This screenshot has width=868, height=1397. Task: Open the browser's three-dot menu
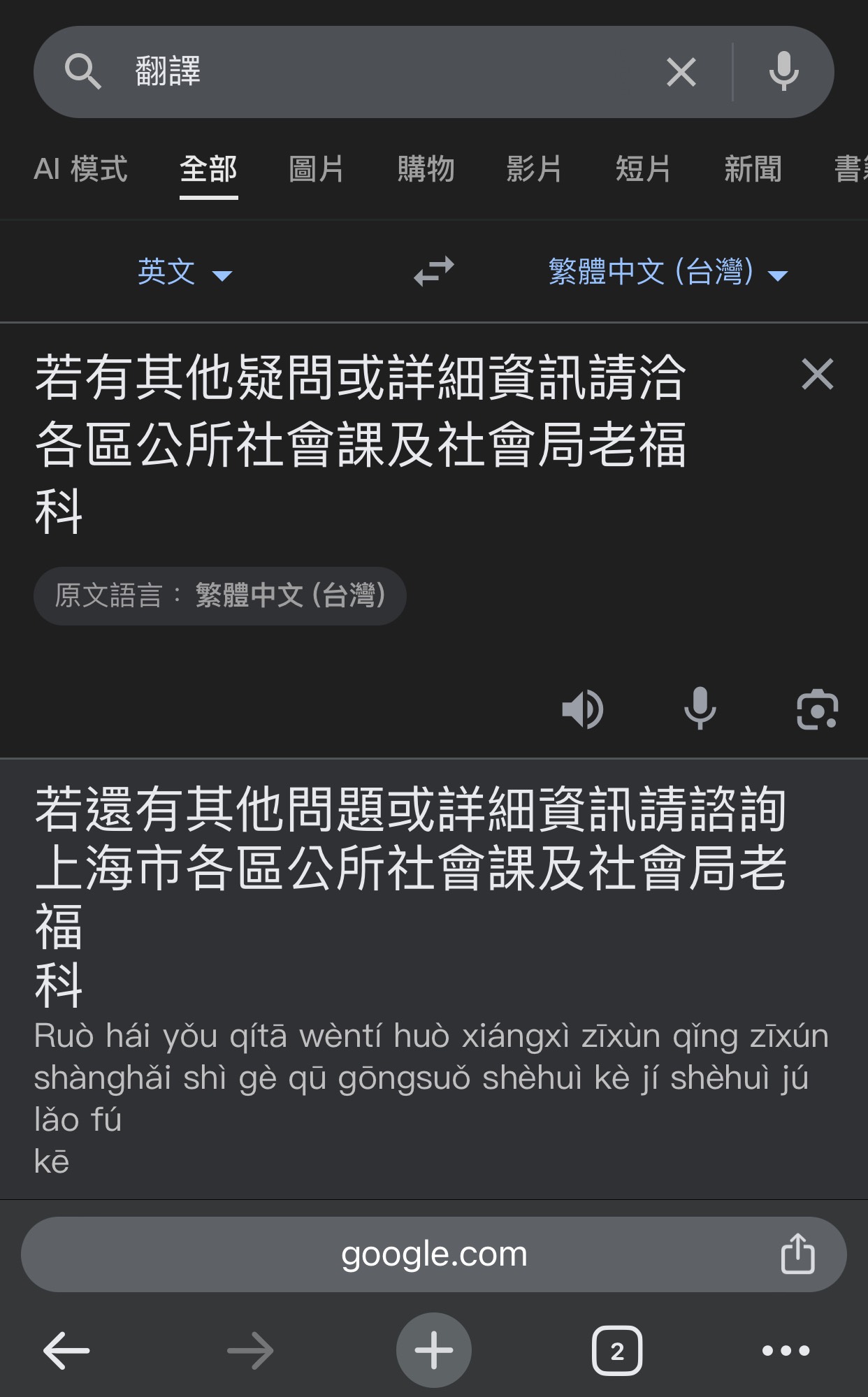786,1351
